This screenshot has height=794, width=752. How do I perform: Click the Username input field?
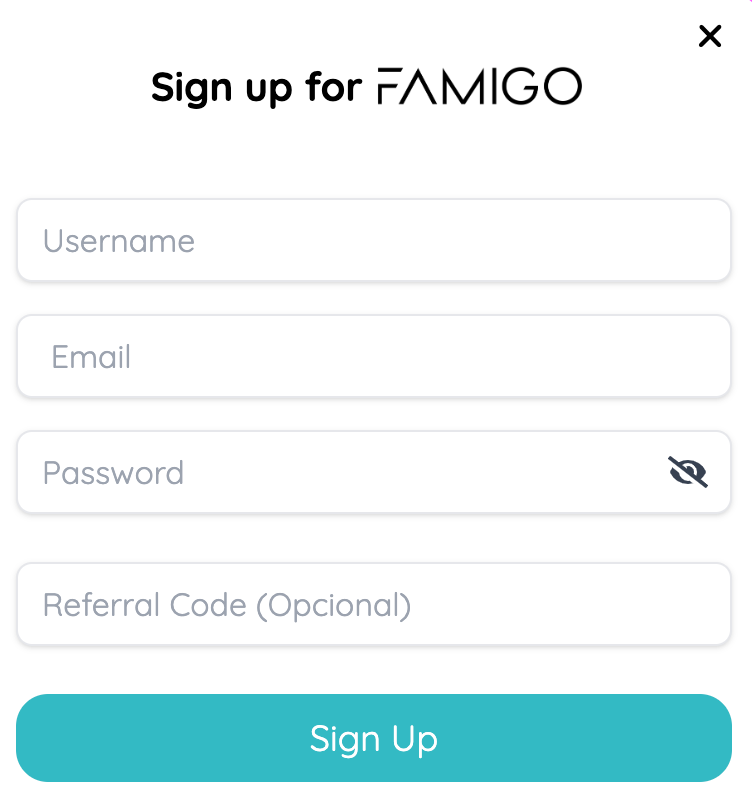pos(374,240)
